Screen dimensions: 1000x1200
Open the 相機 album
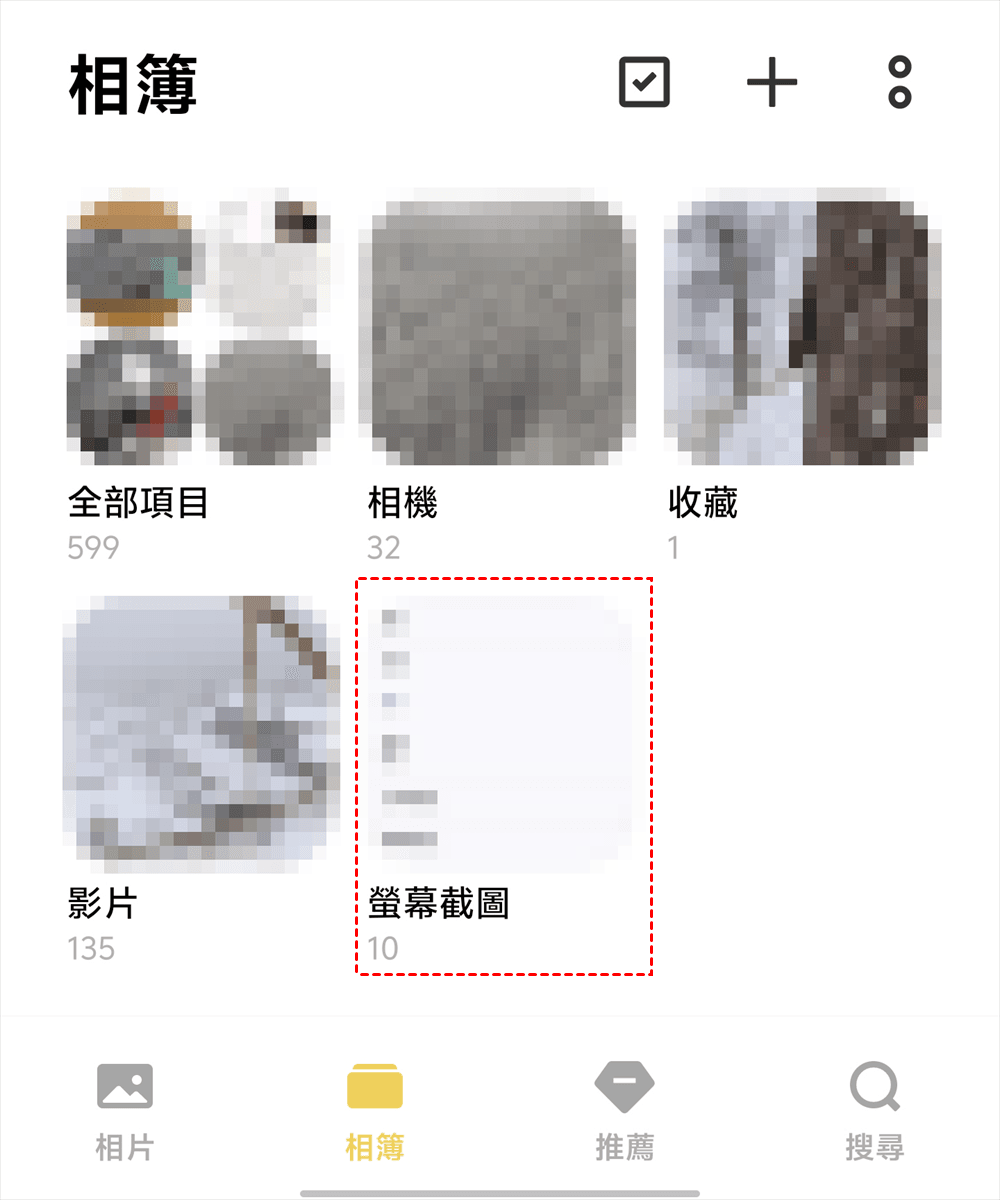[x=499, y=327]
